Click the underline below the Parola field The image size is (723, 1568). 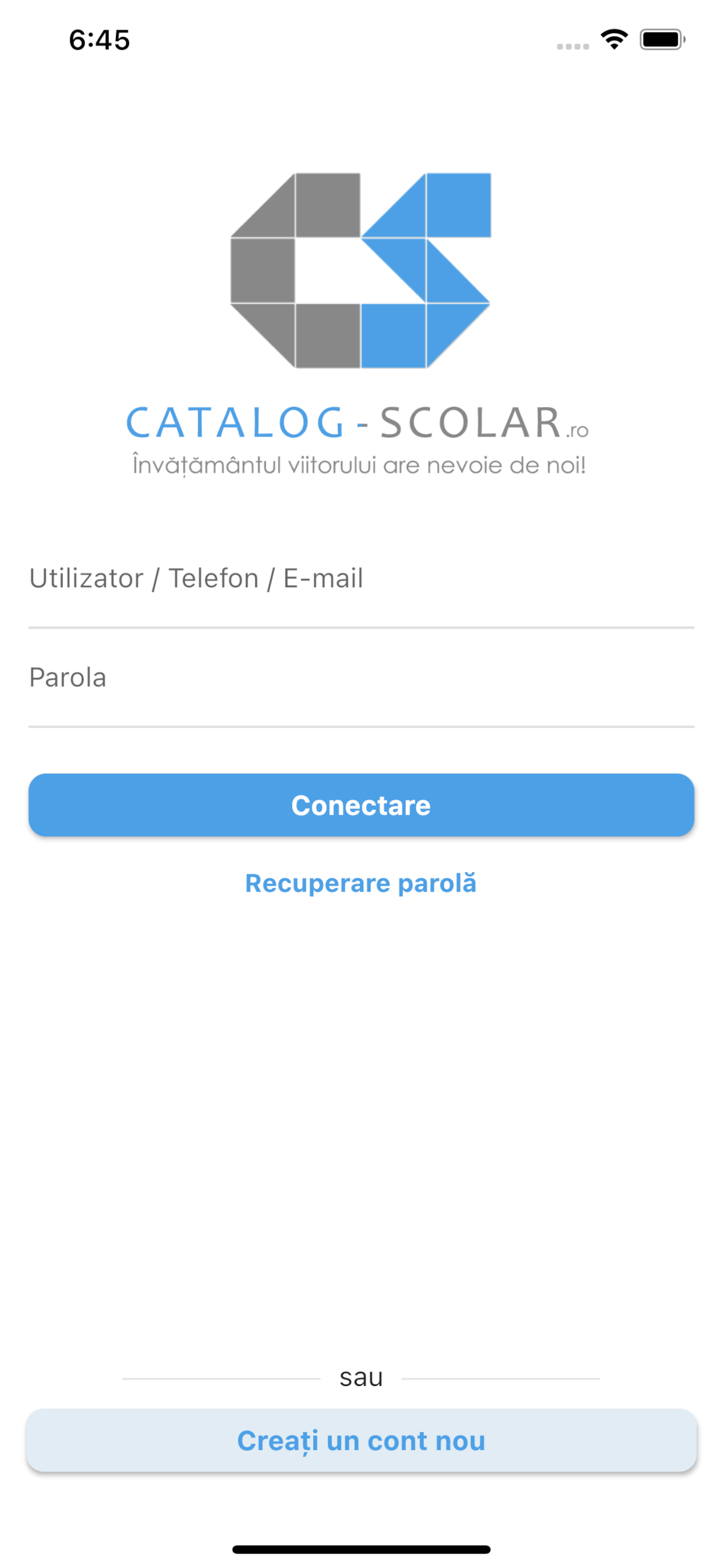pyautogui.click(x=361, y=725)
